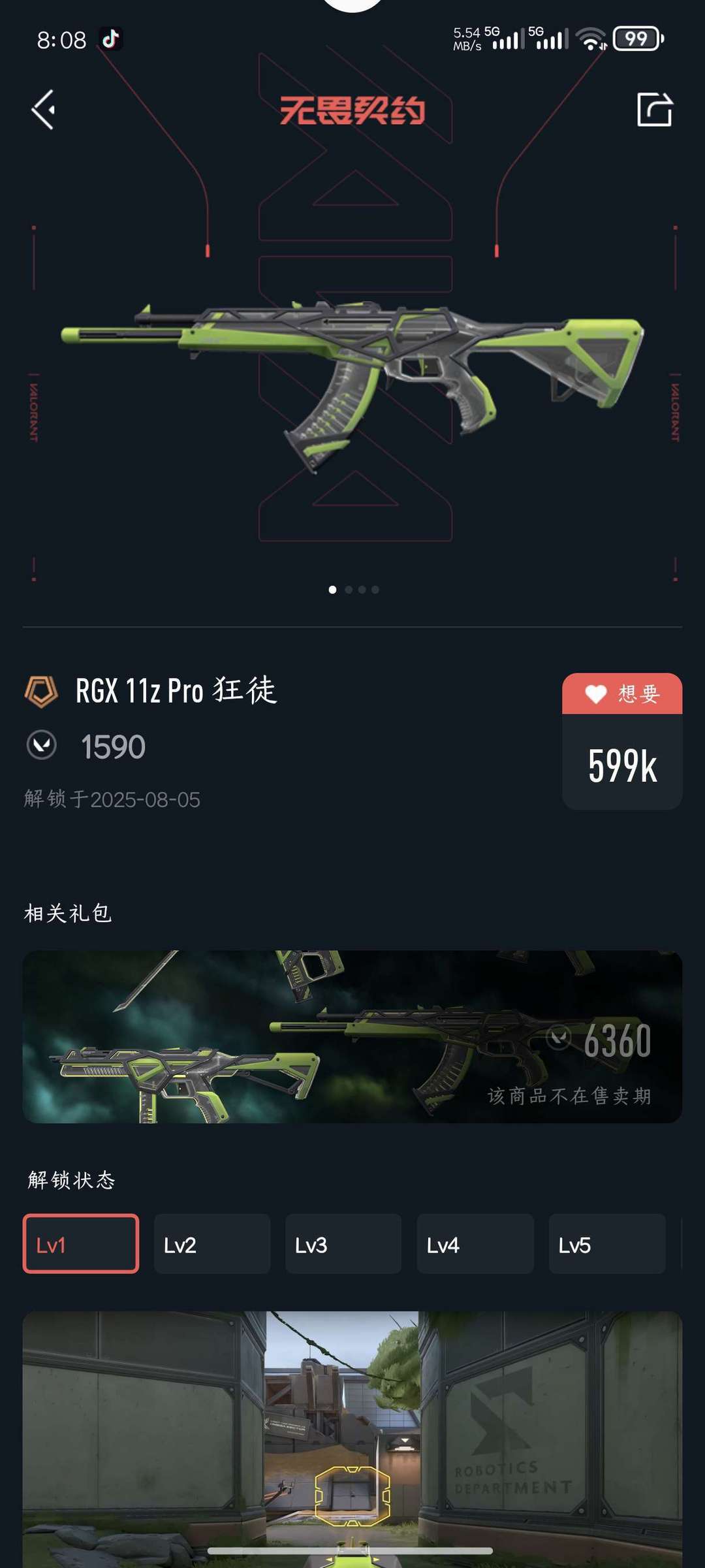705x1568 pixels.
Task: Add skin to wishlist with 想要 button
Action: coord(621,694)
